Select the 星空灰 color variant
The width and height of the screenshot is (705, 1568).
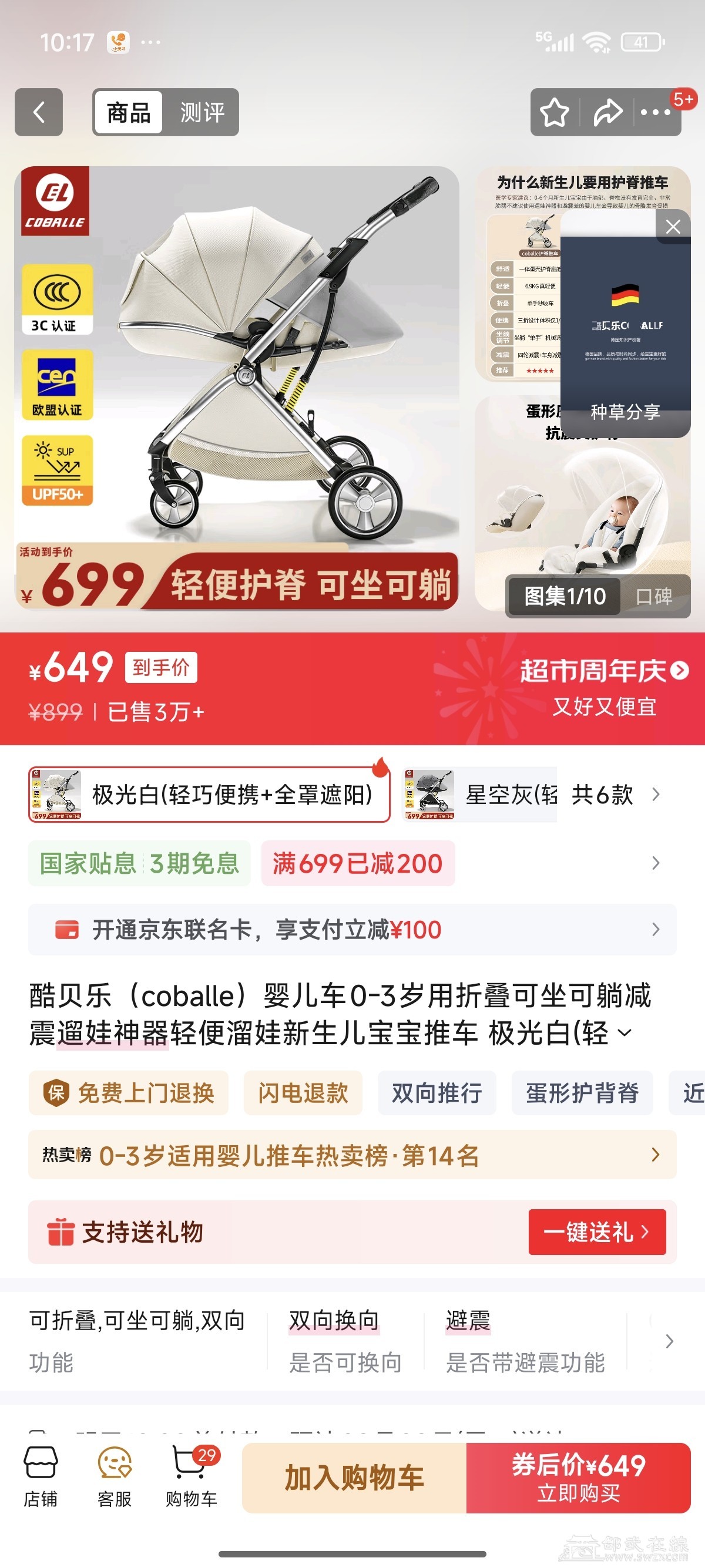click(x=481, y=795)
